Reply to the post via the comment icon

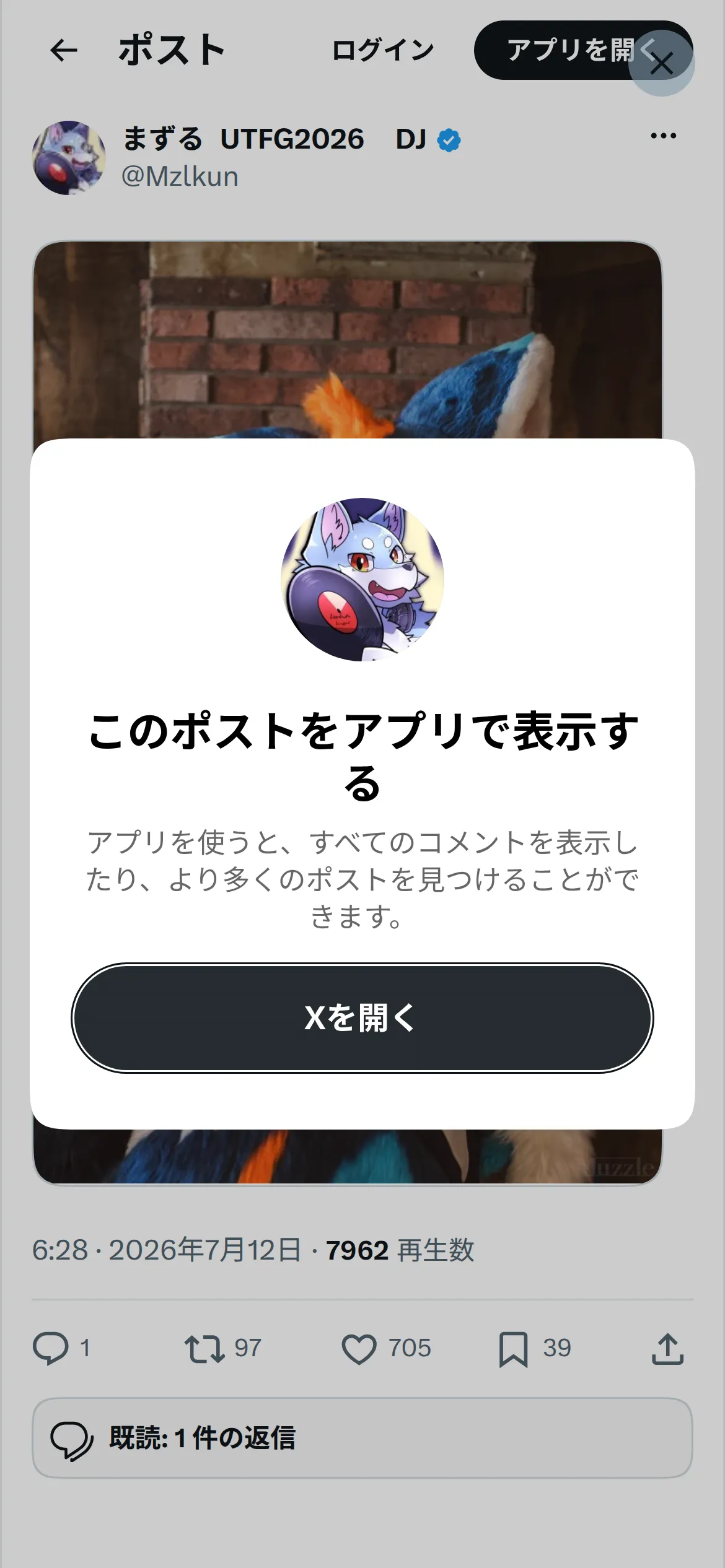50,1348
